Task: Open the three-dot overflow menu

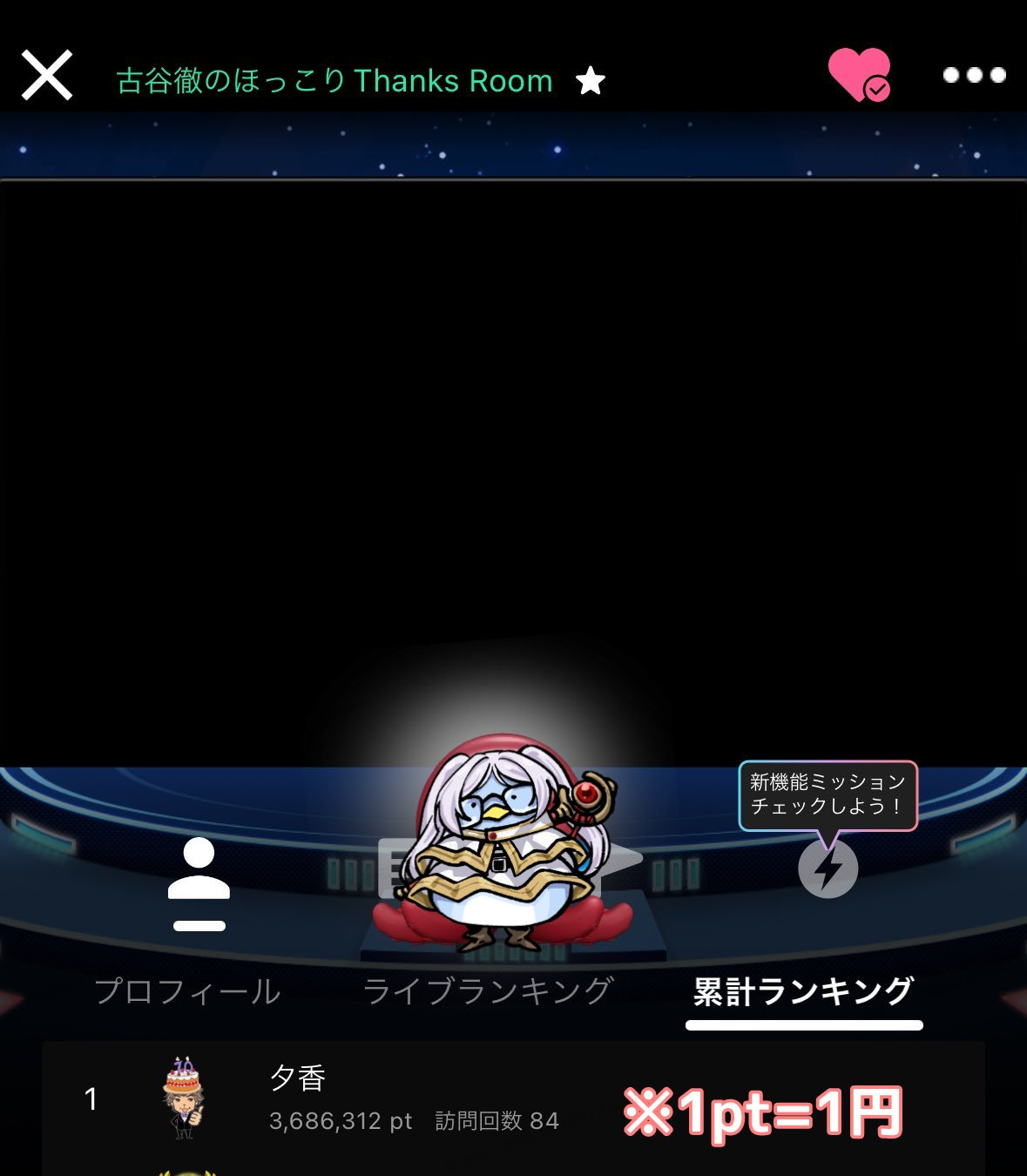Action: coord(974,75)
